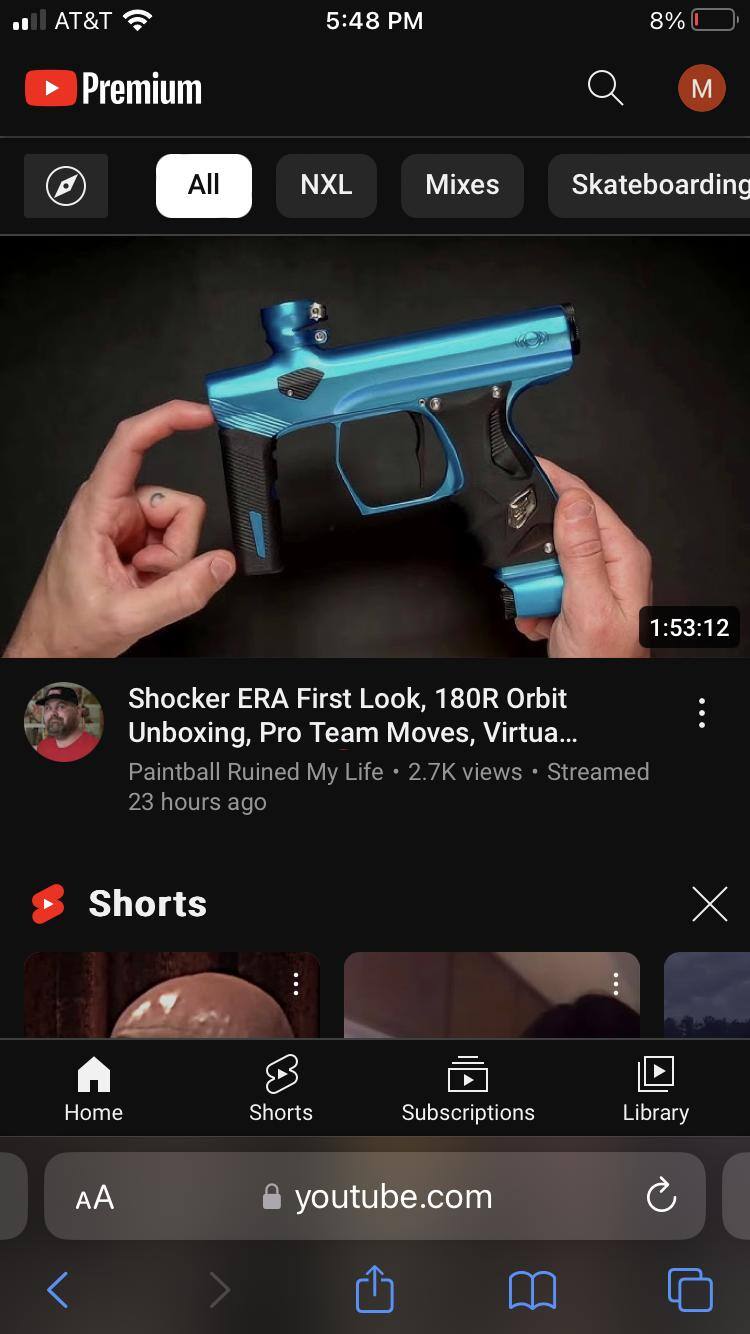Screen dimensions: 750x1334
Task: Select the NXL filter chip
Action: (x=326, y=185)
